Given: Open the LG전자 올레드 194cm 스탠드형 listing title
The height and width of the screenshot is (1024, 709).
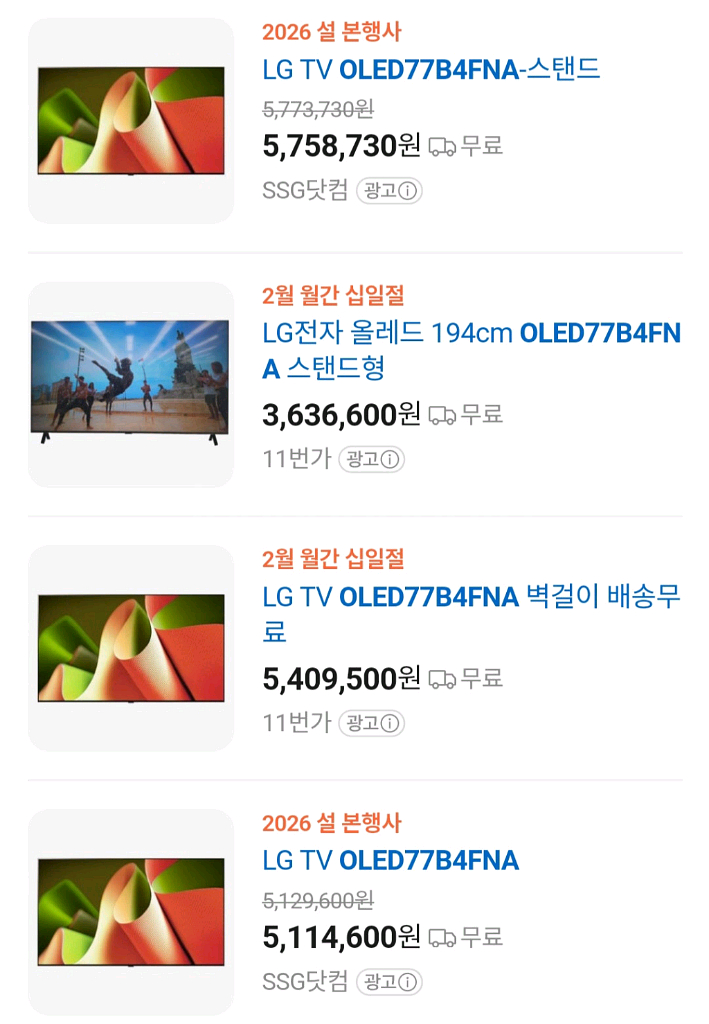Looking at the screenshot, I should pyautogui.click(x=471, y=350).
